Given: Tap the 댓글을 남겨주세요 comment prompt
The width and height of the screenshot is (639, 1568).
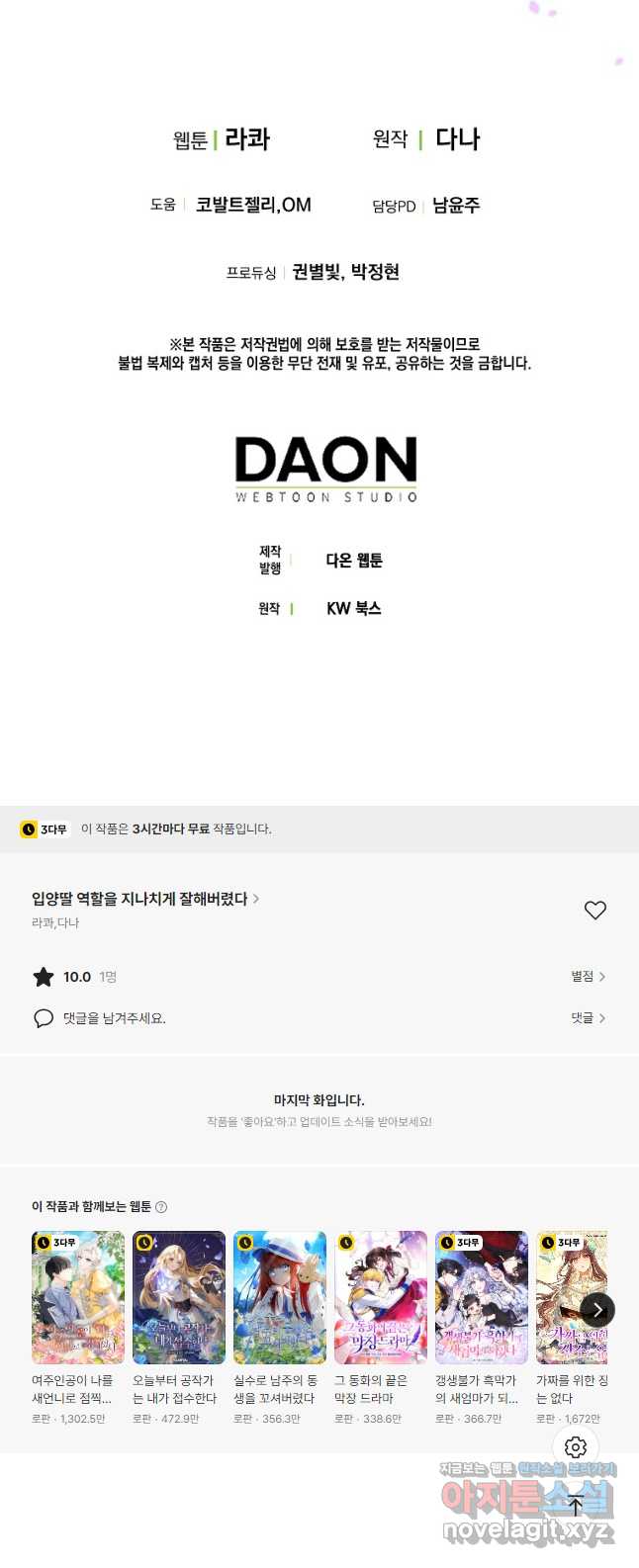Looking at the screenshot, I should 114,1018.
